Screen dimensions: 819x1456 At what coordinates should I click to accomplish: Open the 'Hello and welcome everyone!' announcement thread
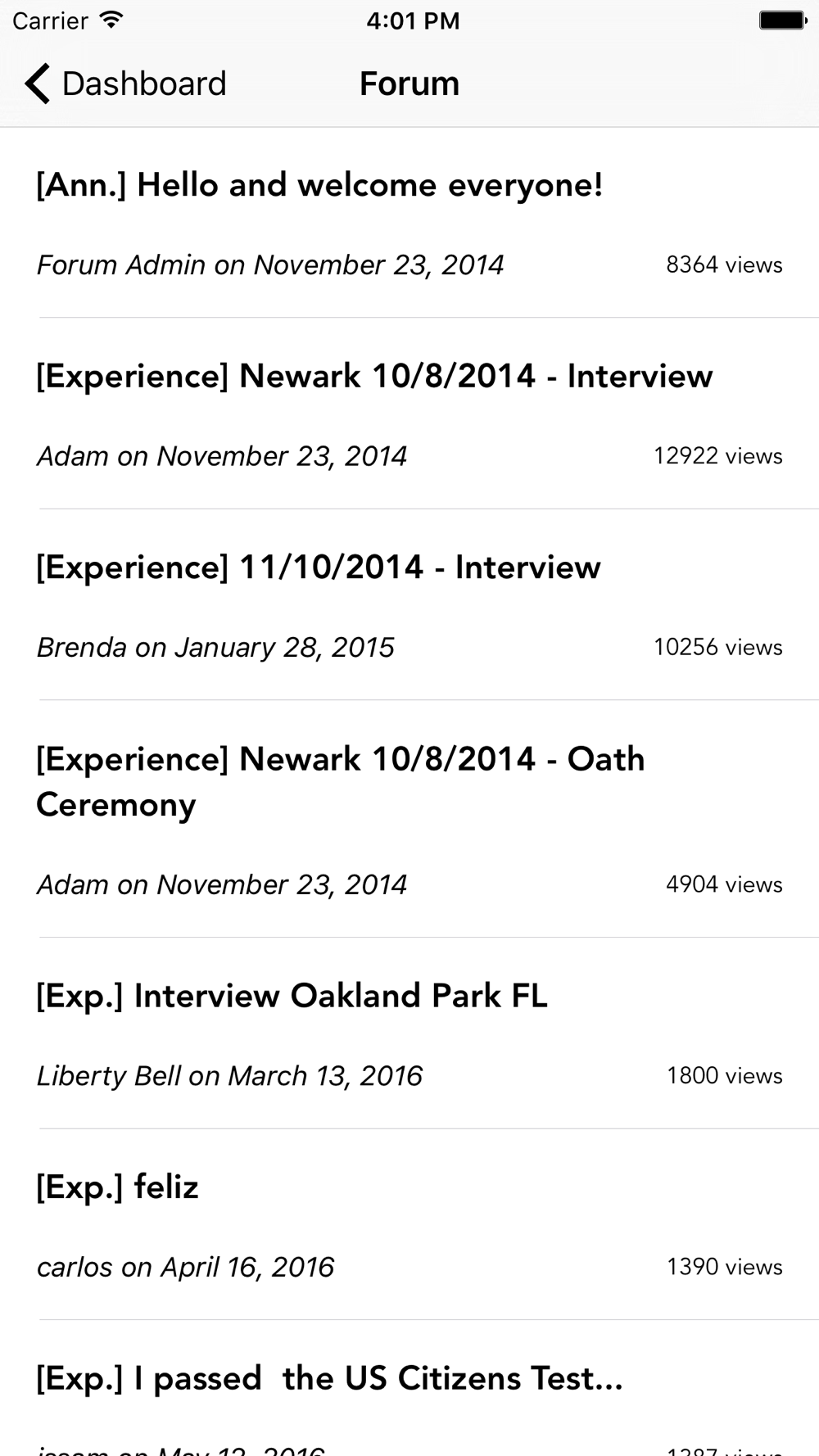click(x=319, y=186)
